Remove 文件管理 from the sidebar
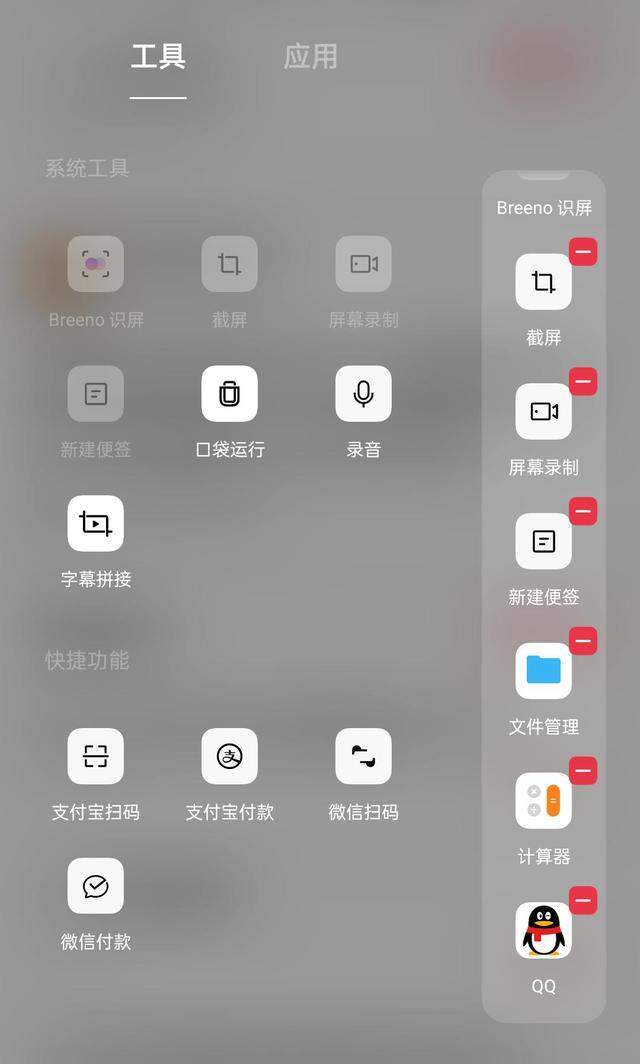The height and width of the screenshot is (1064, 640). 583,641
